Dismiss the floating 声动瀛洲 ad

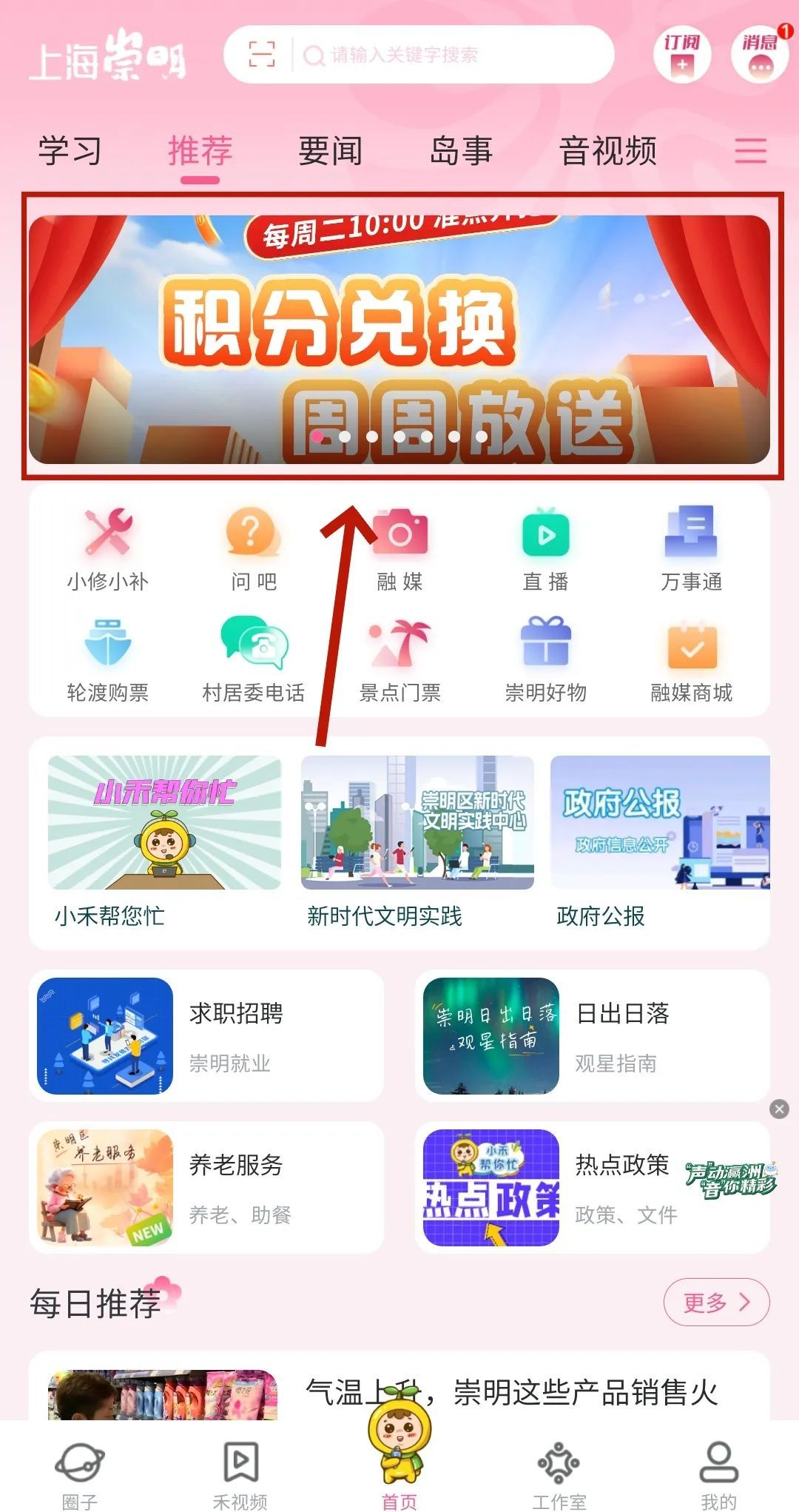tap(779, 1109)
